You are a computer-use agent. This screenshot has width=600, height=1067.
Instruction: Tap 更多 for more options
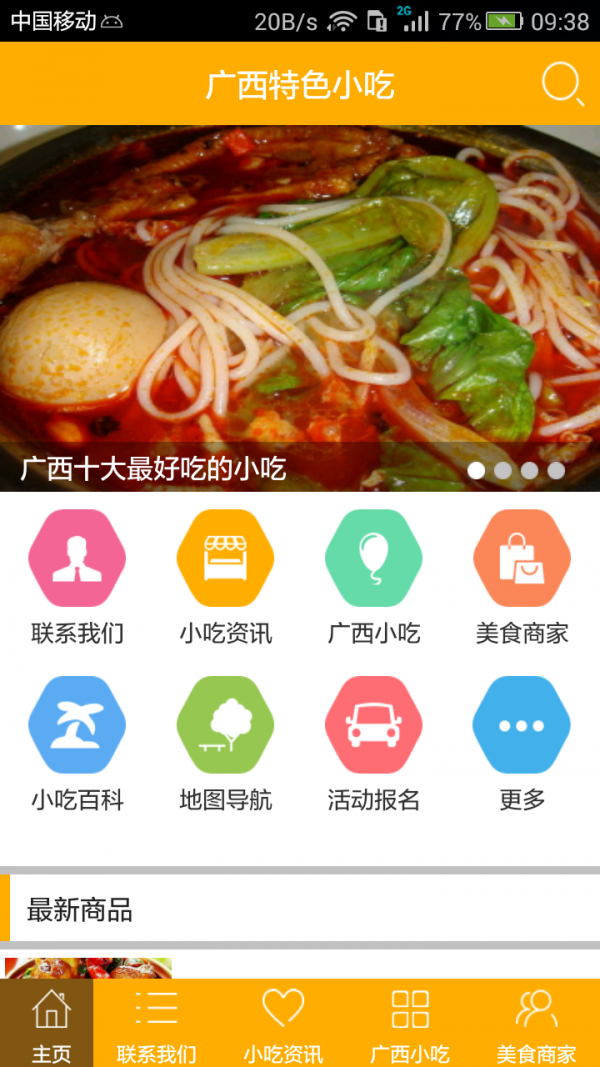[522, 725]
